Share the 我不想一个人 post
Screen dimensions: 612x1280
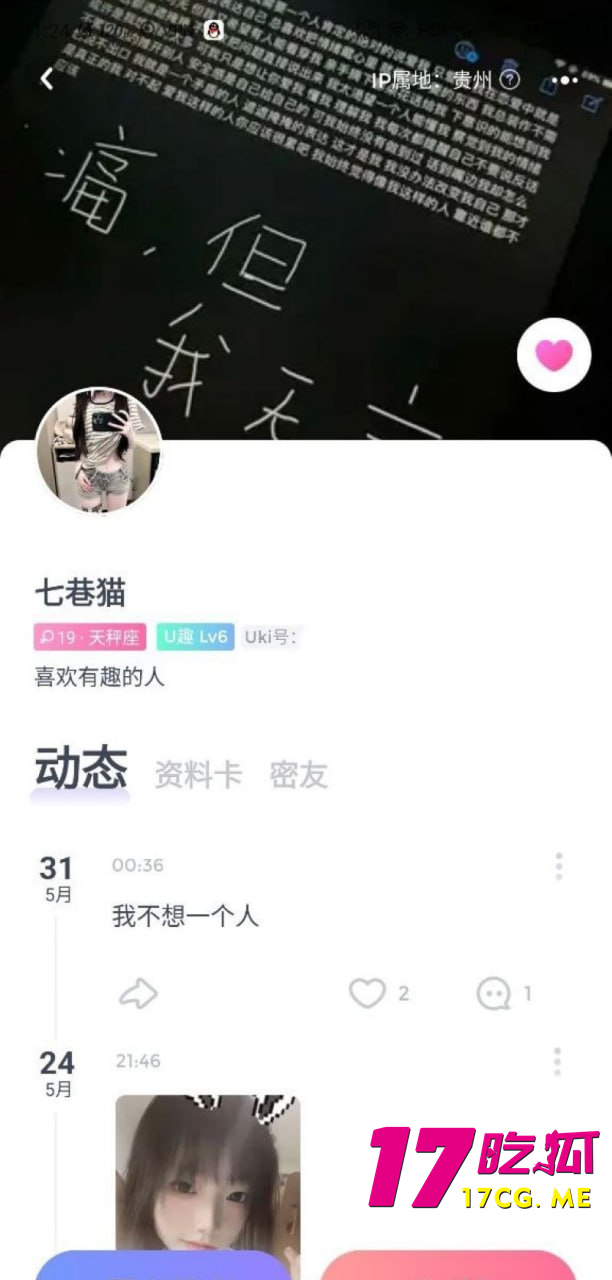(x=138, y=993)
